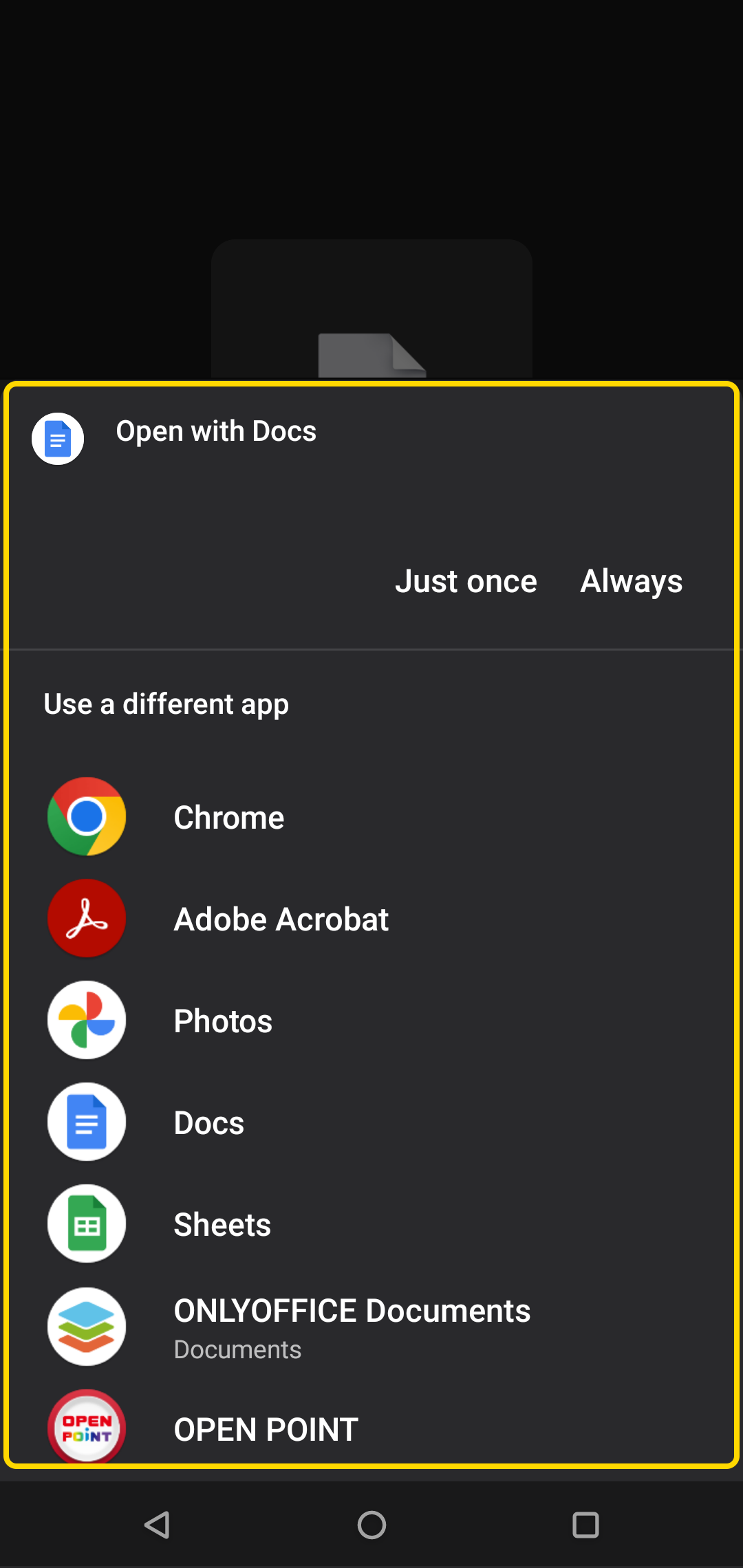Viewport: 743px width, 1568px height.
Task: Go to the home screen
Action: [x=371, y=1525]
